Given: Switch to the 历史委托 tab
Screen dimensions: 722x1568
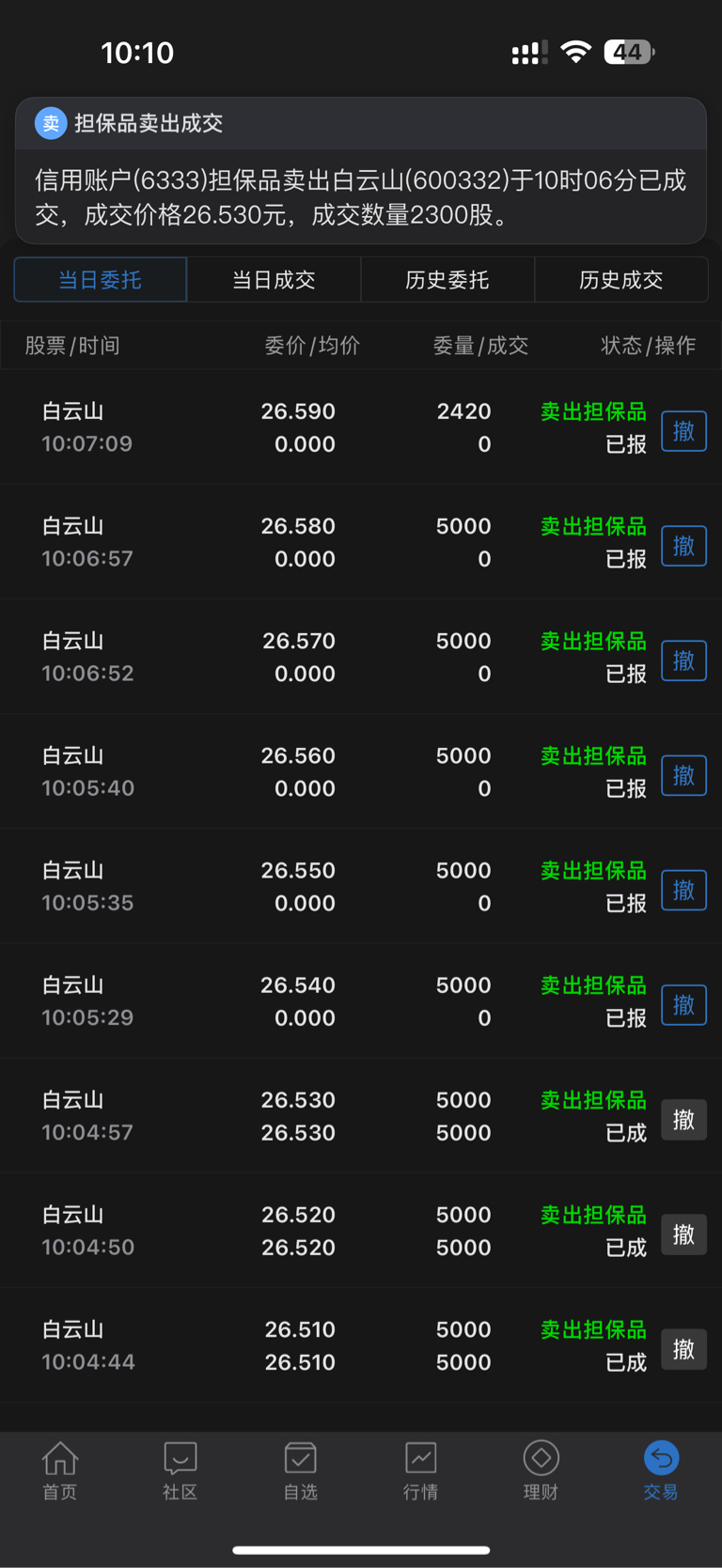Looking at the screenshot, I should [447, 280].
